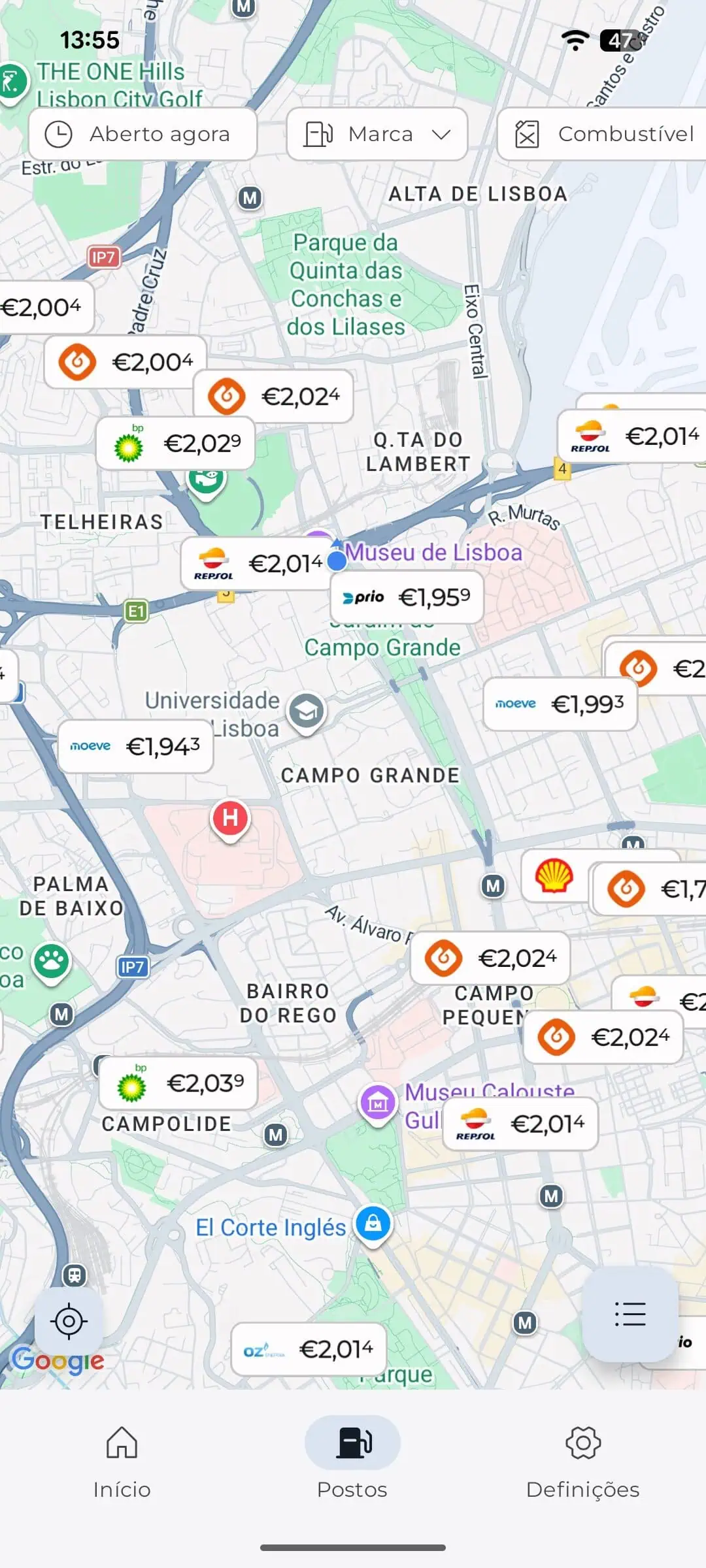Select the Shell station marker
The width and height of the screenshot is (706, 1568).
[554, 875]
